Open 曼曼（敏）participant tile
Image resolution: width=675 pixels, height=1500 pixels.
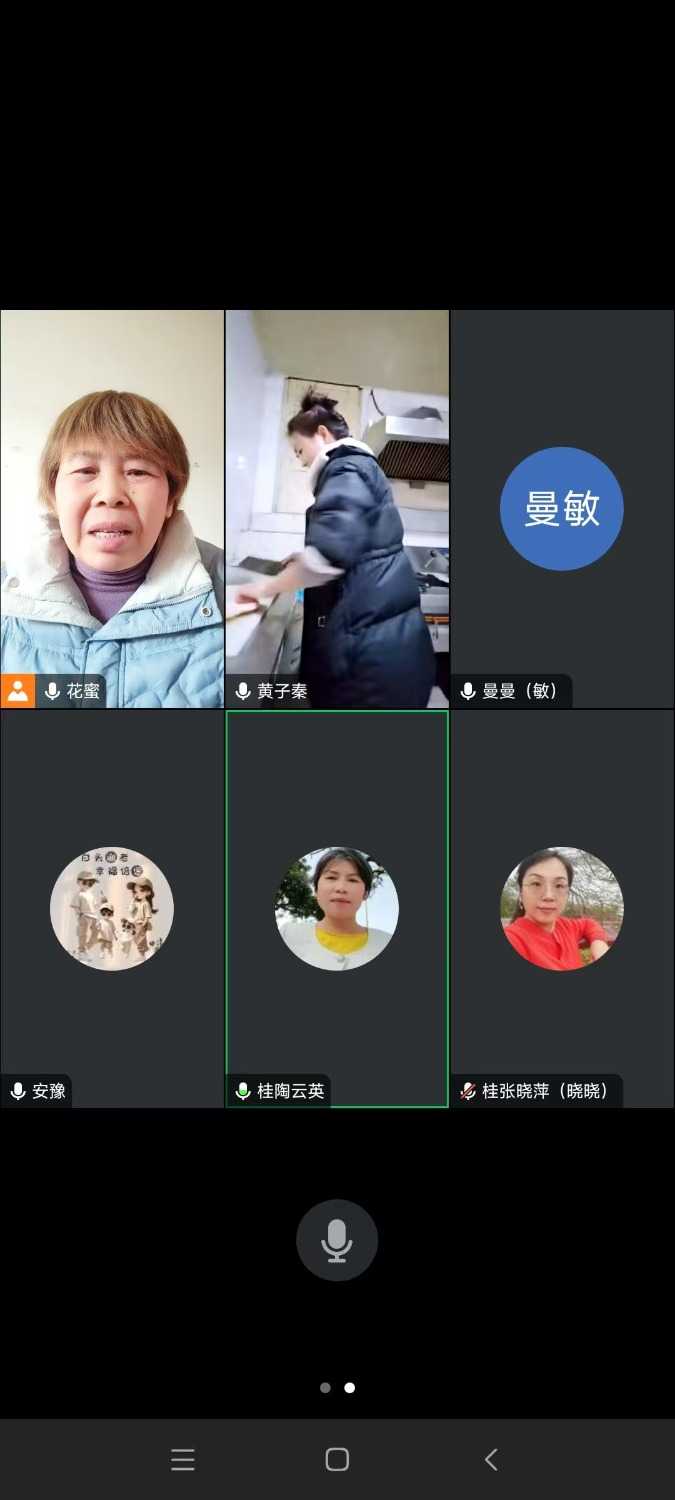[562, 508]
